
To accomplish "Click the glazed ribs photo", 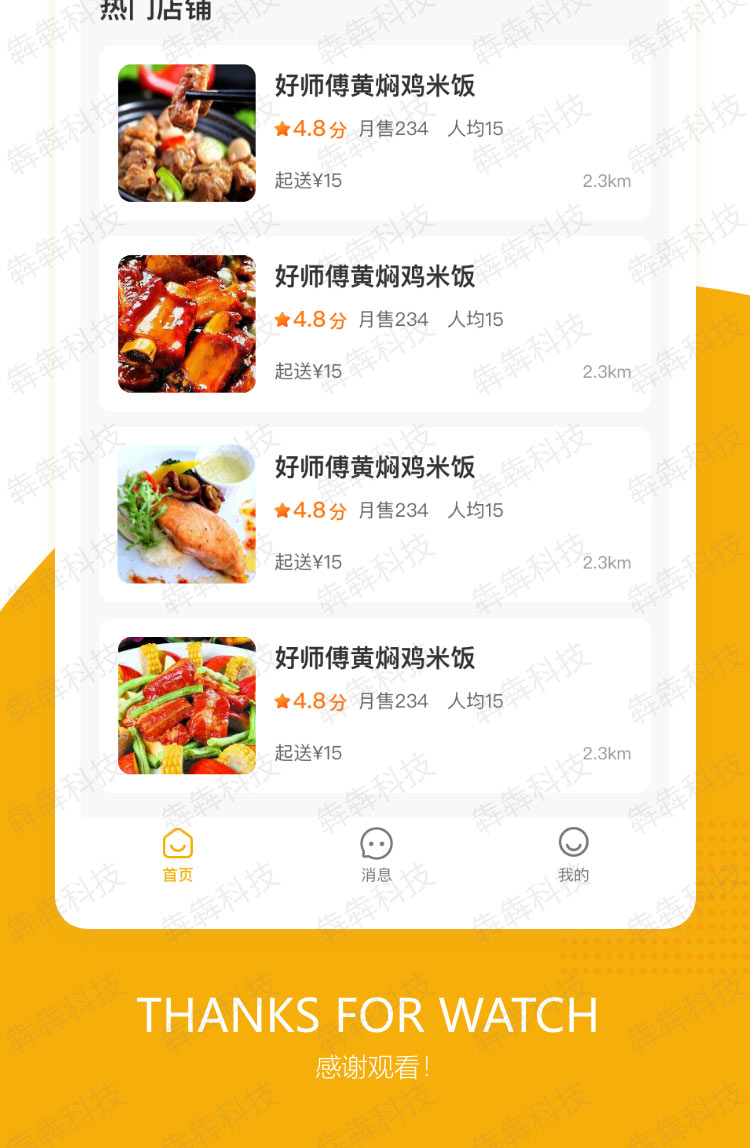I will [186, 323].
